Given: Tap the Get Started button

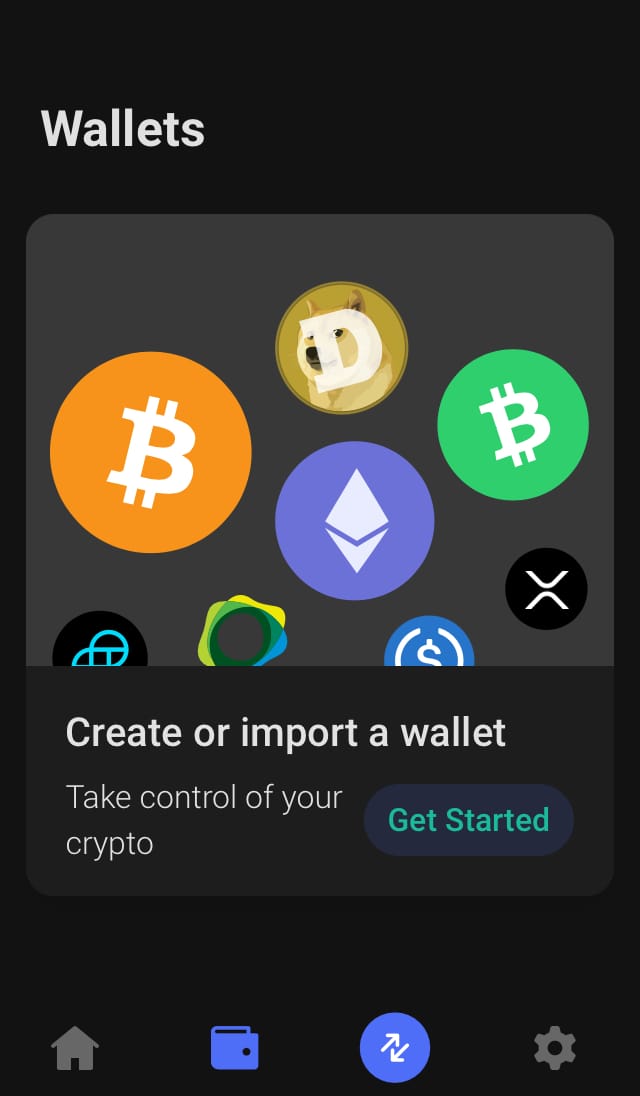Looking at the screenshot, I should coord(468,820).
